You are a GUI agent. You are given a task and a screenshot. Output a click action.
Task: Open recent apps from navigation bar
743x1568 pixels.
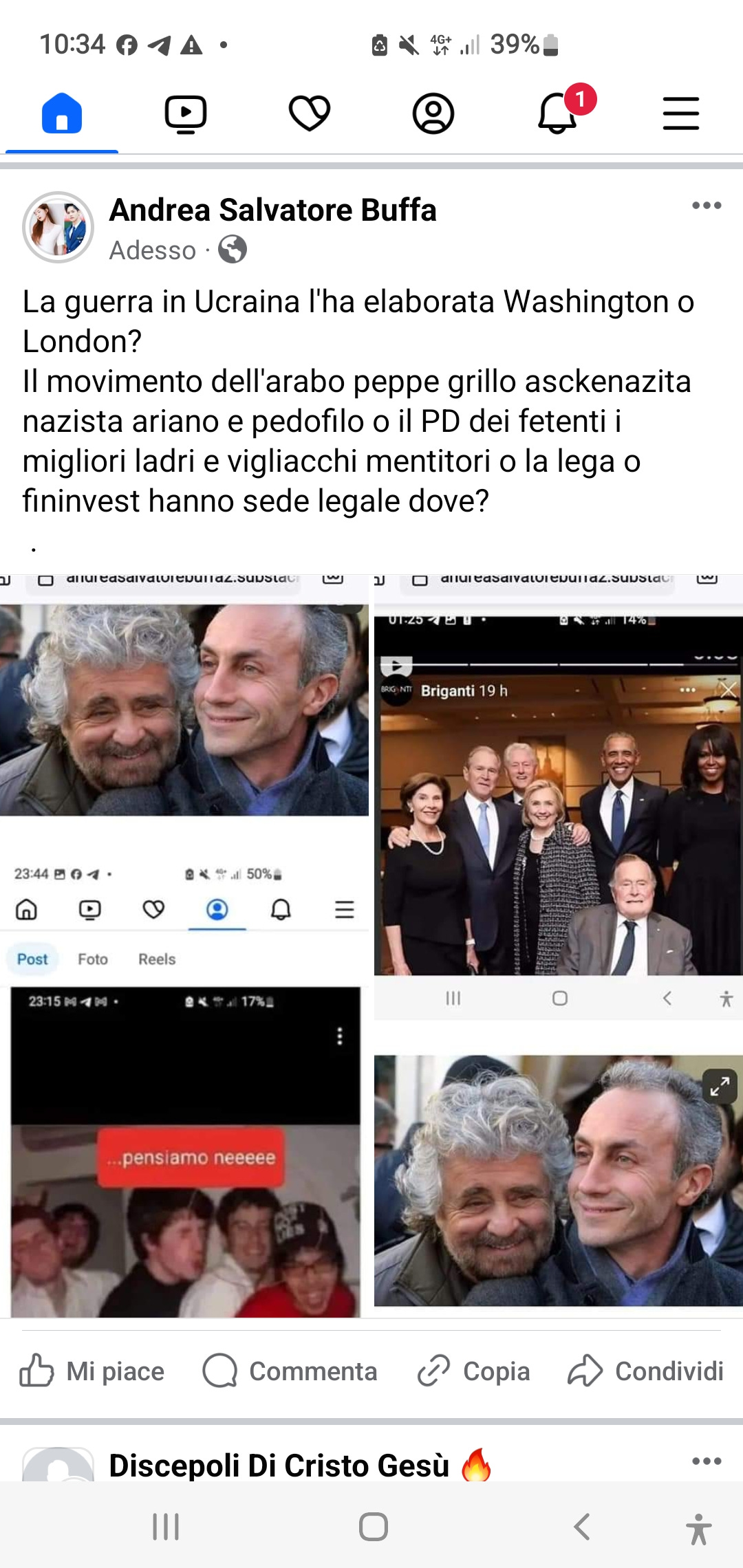pyautogui.click(x=165, y=1527)
